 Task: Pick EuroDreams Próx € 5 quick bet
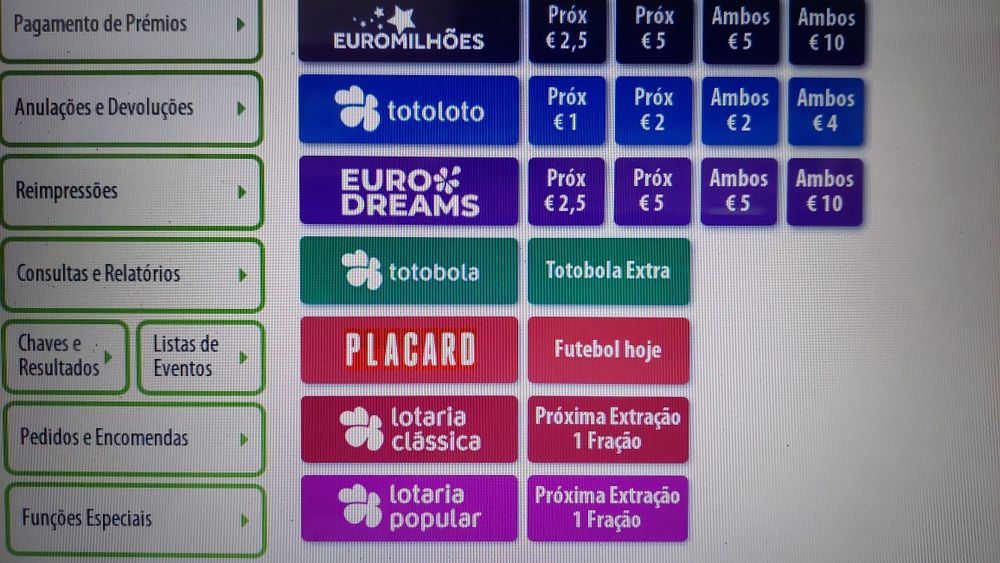(x=653, y=191)
